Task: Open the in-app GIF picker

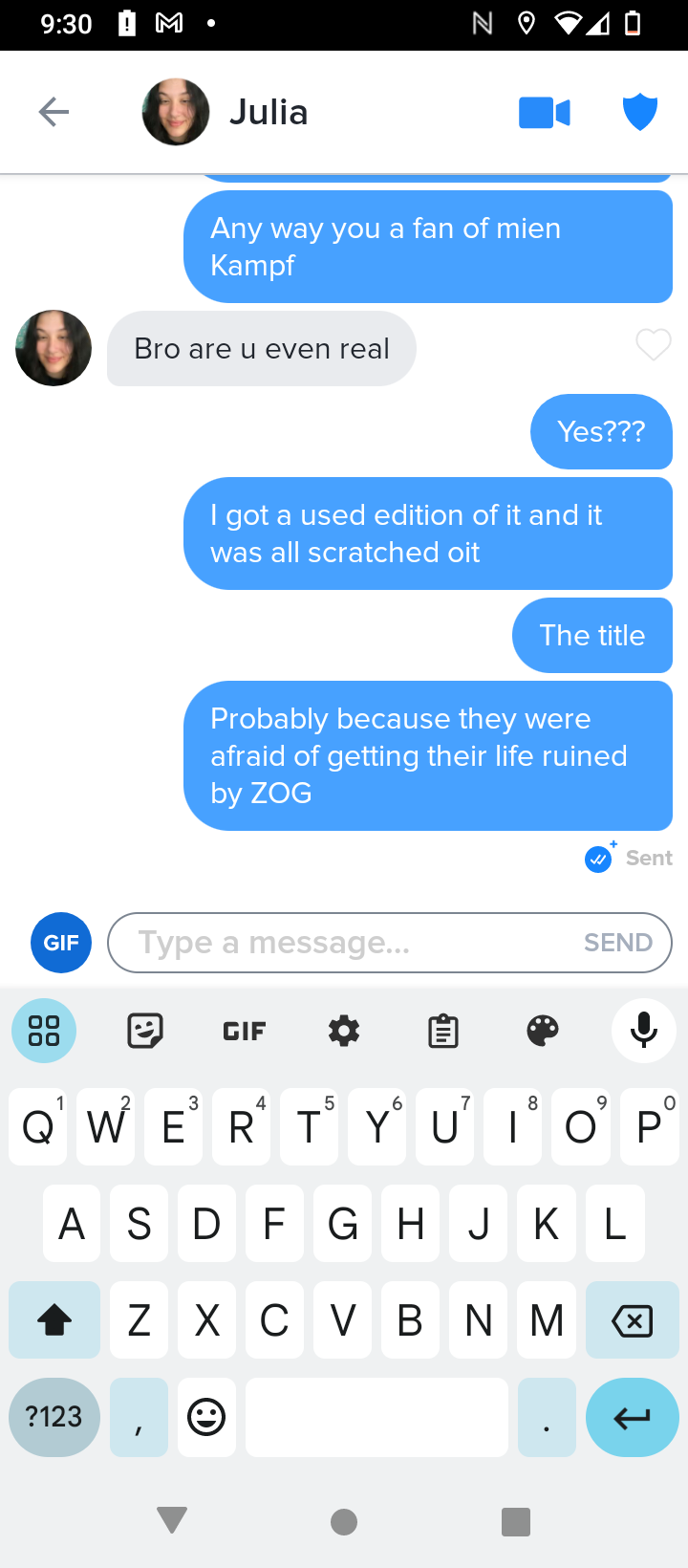Action: (x=61, y=943)
